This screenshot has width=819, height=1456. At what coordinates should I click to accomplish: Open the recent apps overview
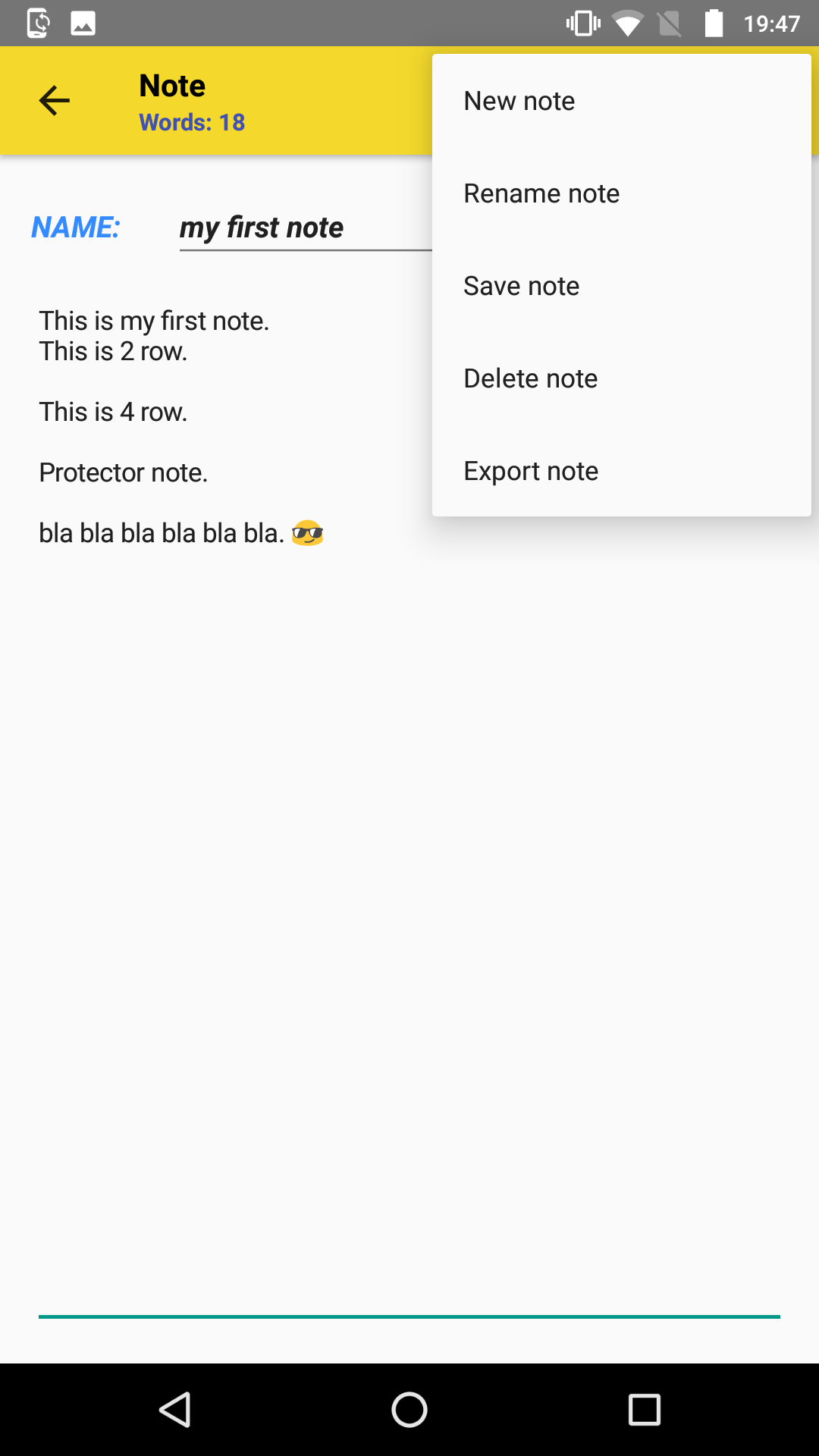pyautogui.click(x=645, y=1410)
